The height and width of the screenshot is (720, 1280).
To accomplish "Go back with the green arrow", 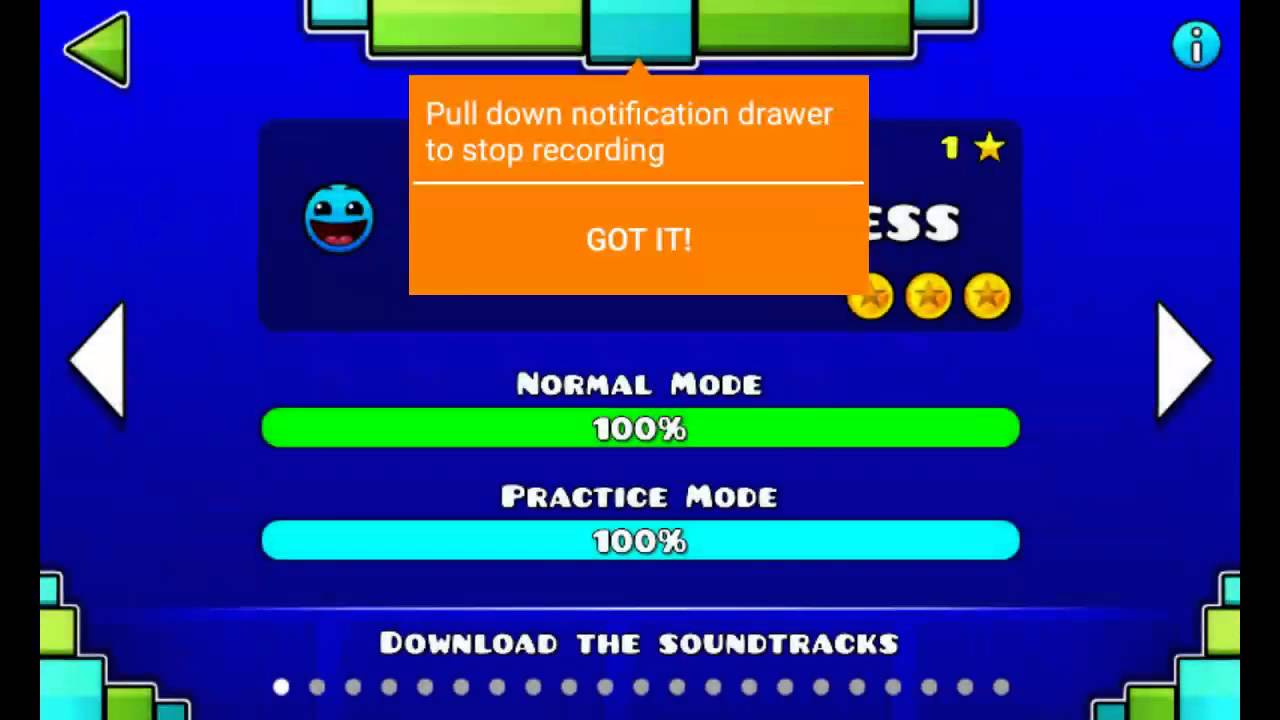I will 98,50.
